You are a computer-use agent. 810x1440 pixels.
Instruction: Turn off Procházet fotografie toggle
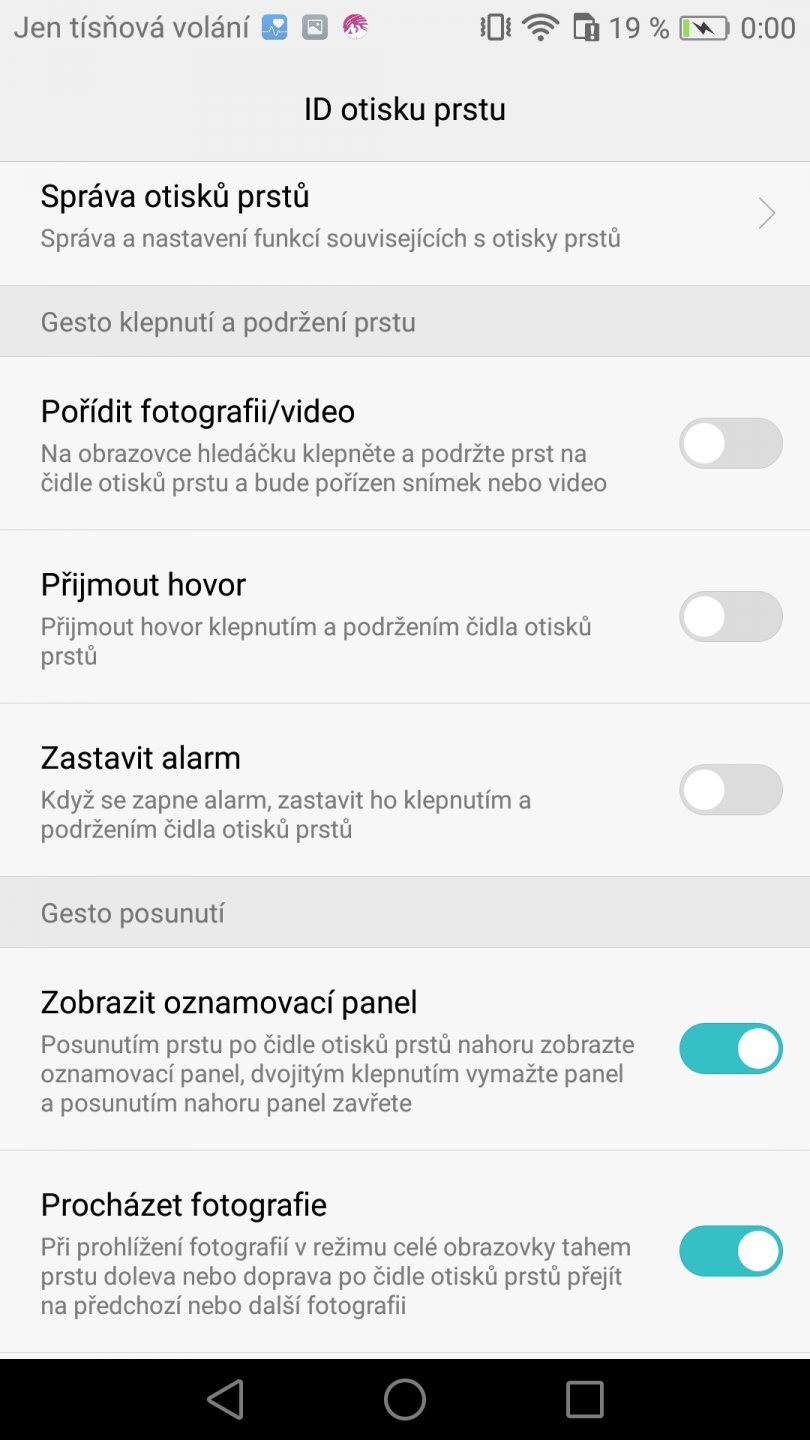pyautogui.click(x=731, y=1251)
